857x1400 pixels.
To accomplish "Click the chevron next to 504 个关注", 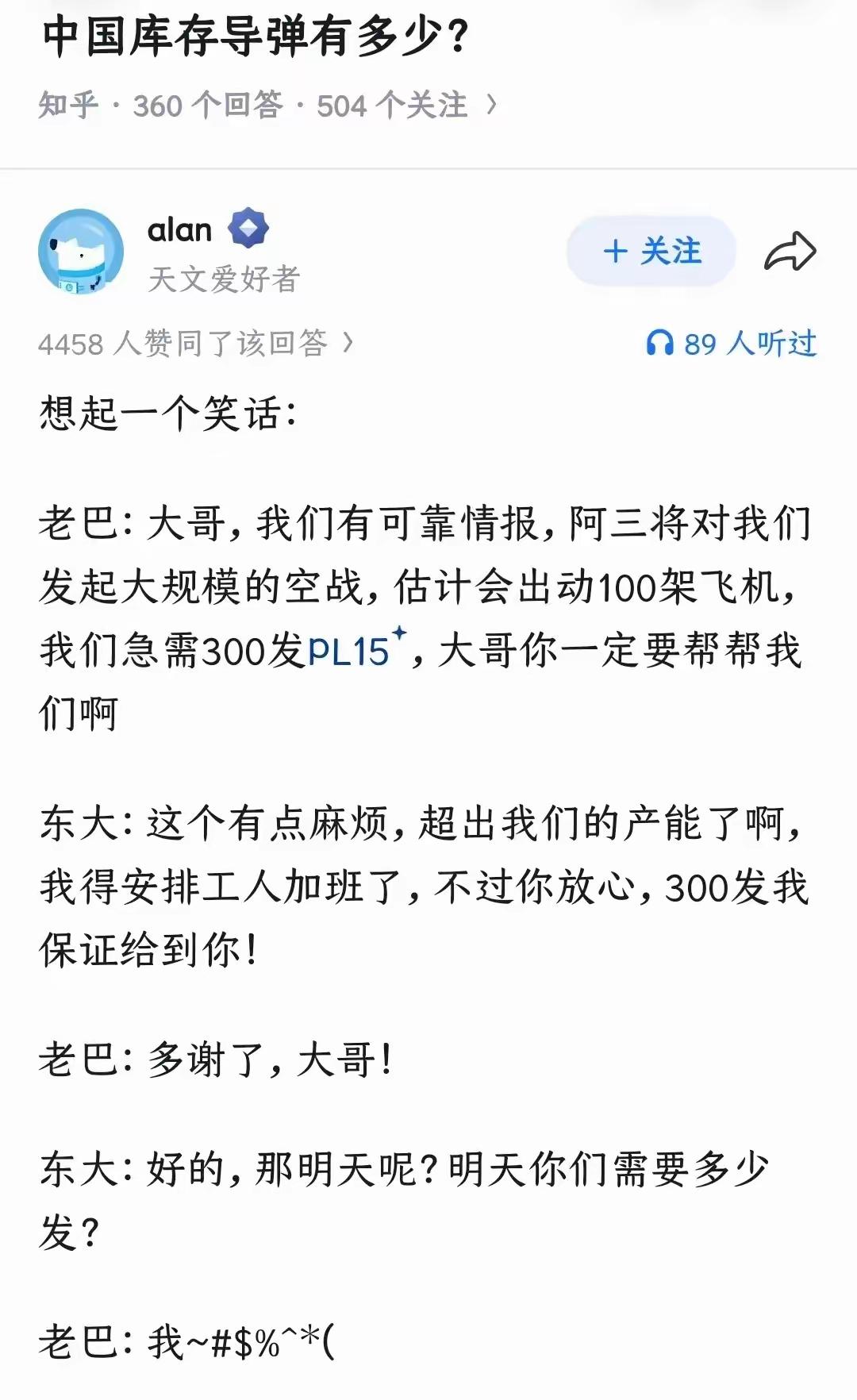I will (490, 103).
